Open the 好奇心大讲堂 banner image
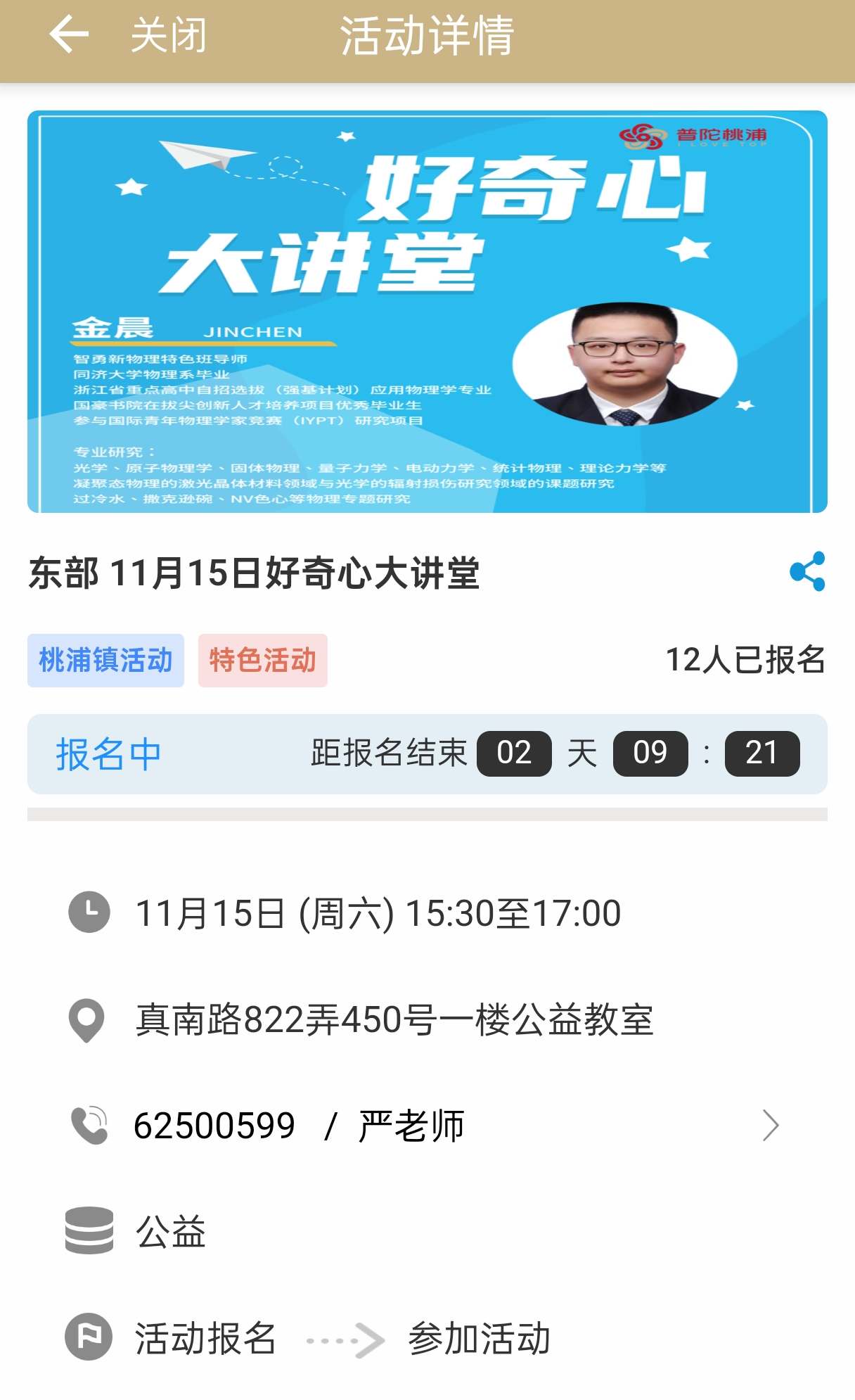The width and height of the screenshot is (855, 1400). [427, 312]
